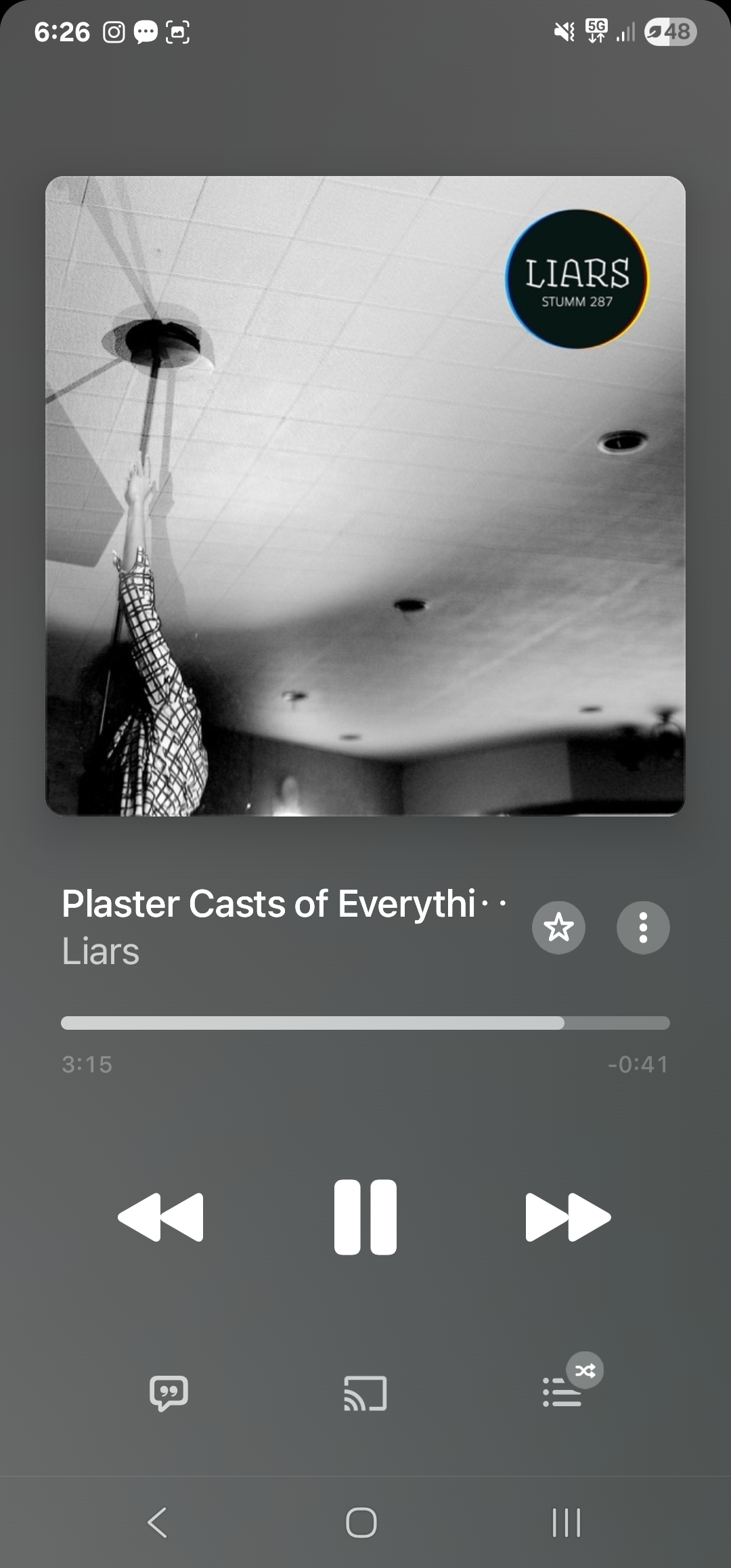Viewport: 731px width, 1568px height.
Task: Open the Playing Next queue
Action: (563, 1393)
